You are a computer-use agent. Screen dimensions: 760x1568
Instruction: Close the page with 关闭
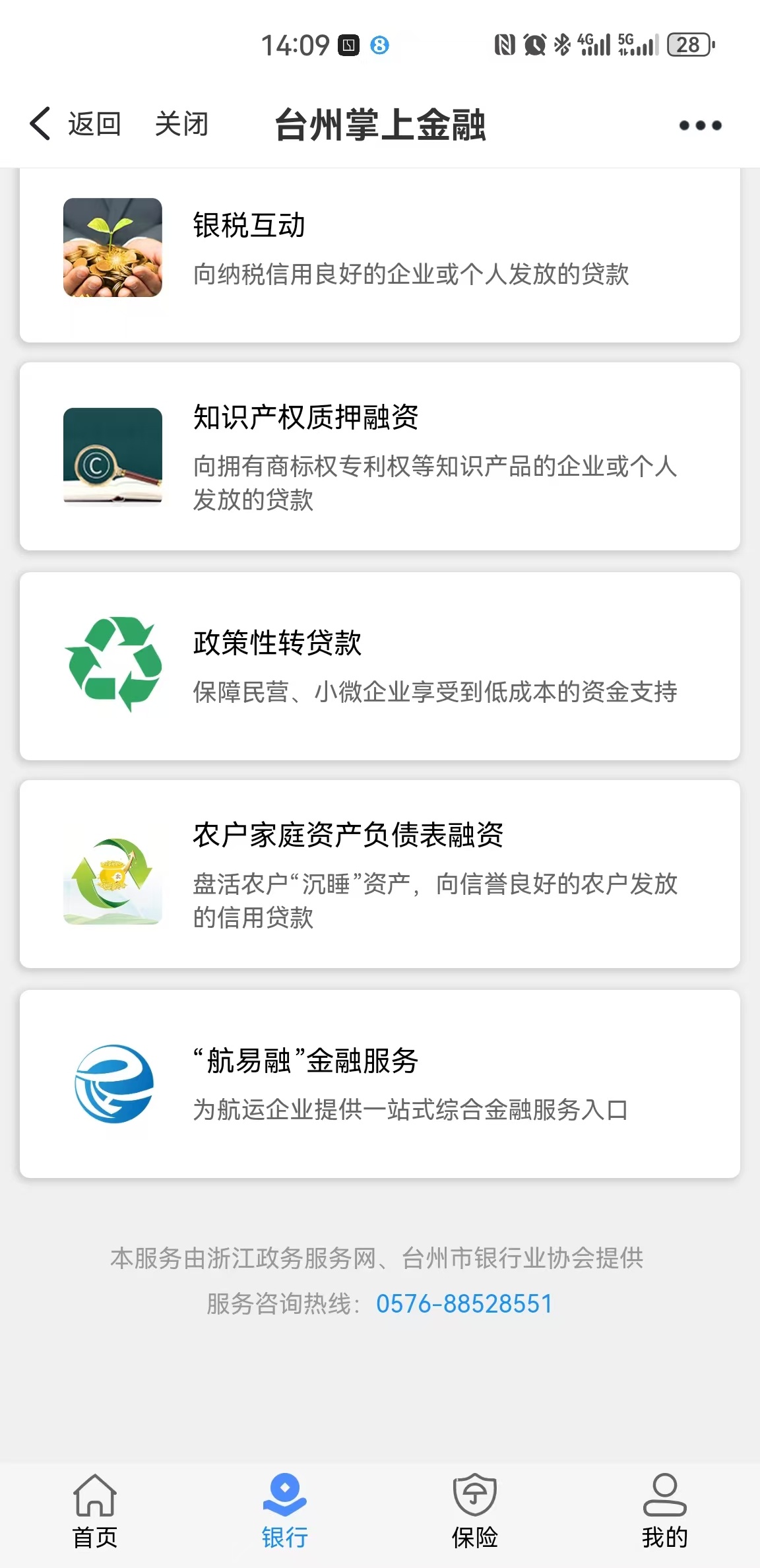click(181, 124)
